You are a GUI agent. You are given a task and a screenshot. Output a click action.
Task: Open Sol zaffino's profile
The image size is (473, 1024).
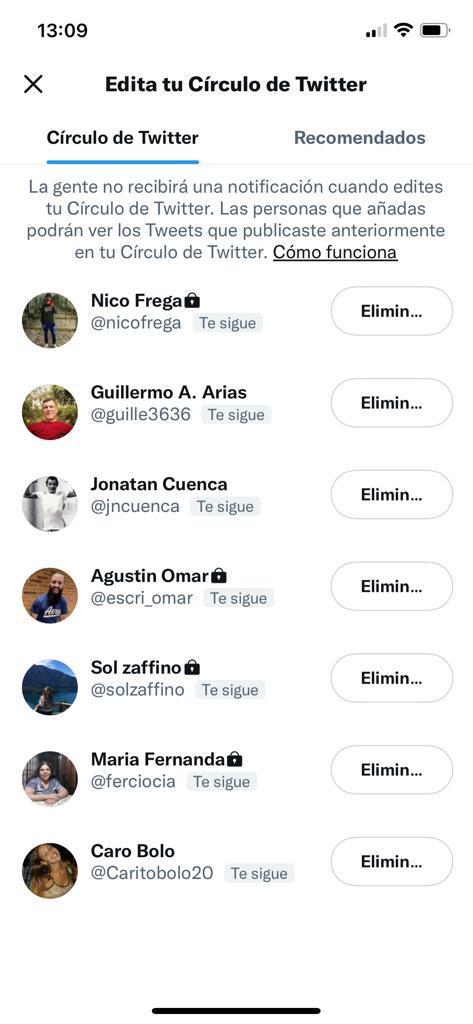[x=50, y=687]
